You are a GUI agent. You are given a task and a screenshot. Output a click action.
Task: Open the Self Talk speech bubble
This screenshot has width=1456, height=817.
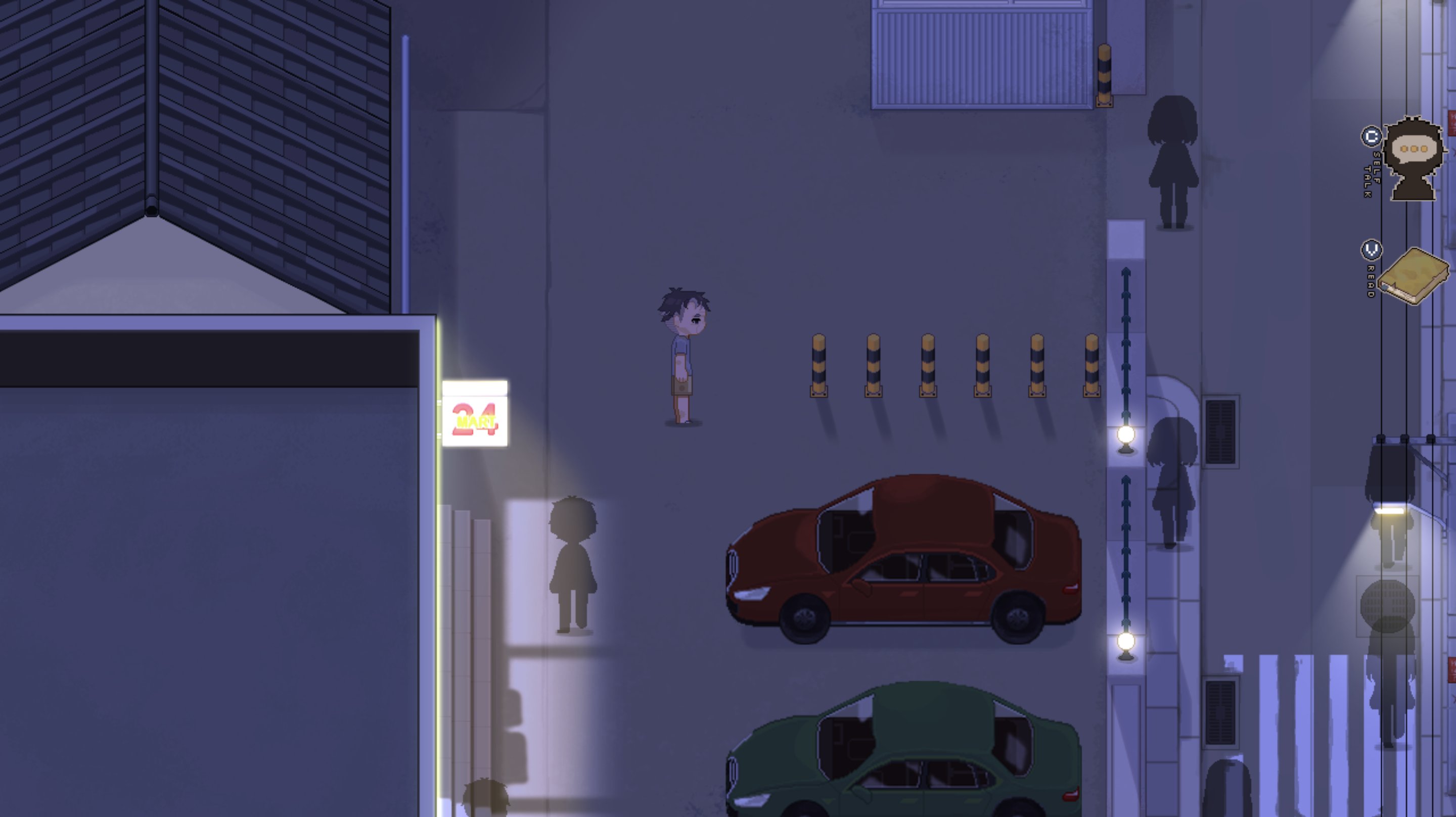pyautogui.click(x=1413, y=150)
